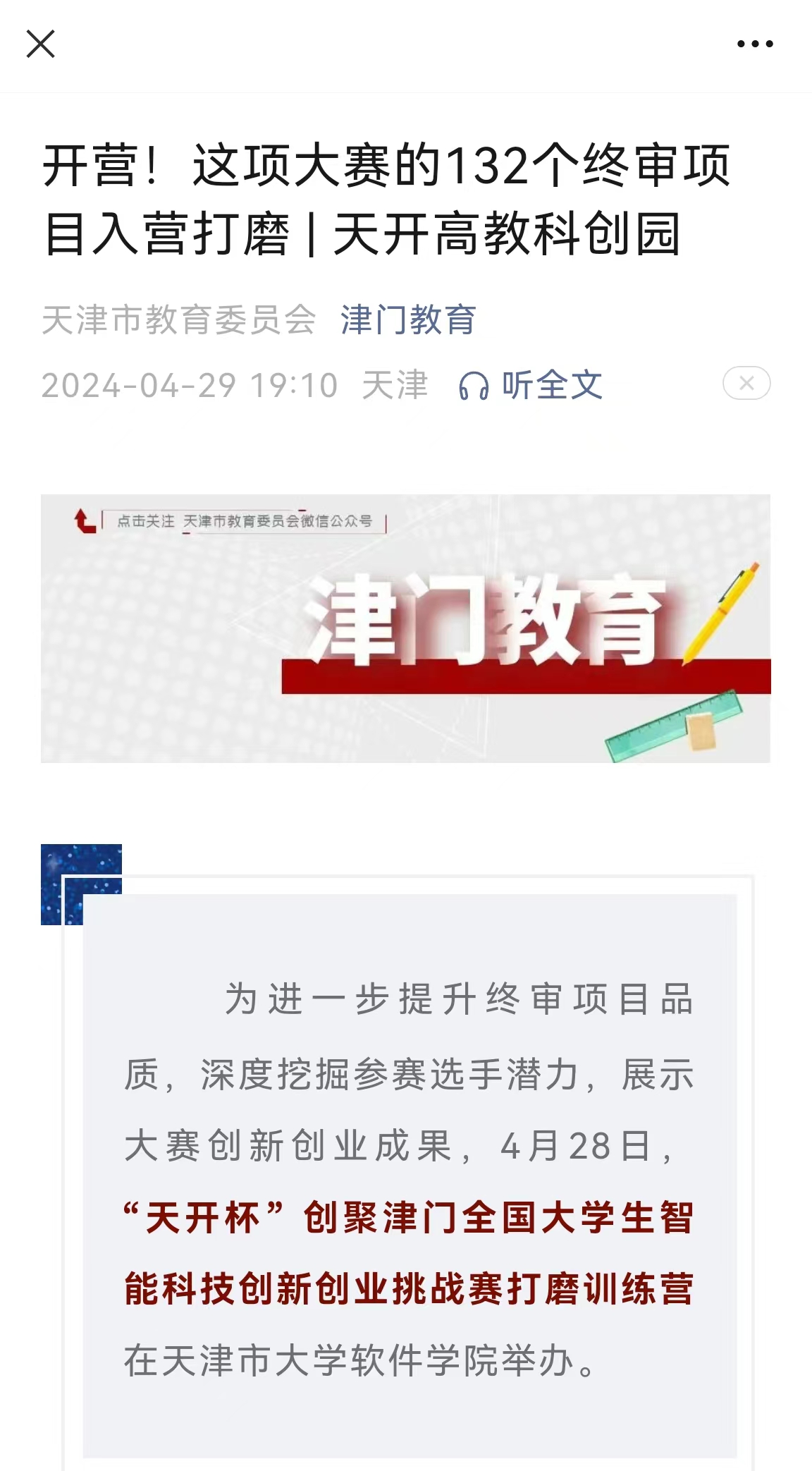This screenshot has width=812, height=1471.
Task: Listen to the full article via 听全文
Action: pos(531,385)
